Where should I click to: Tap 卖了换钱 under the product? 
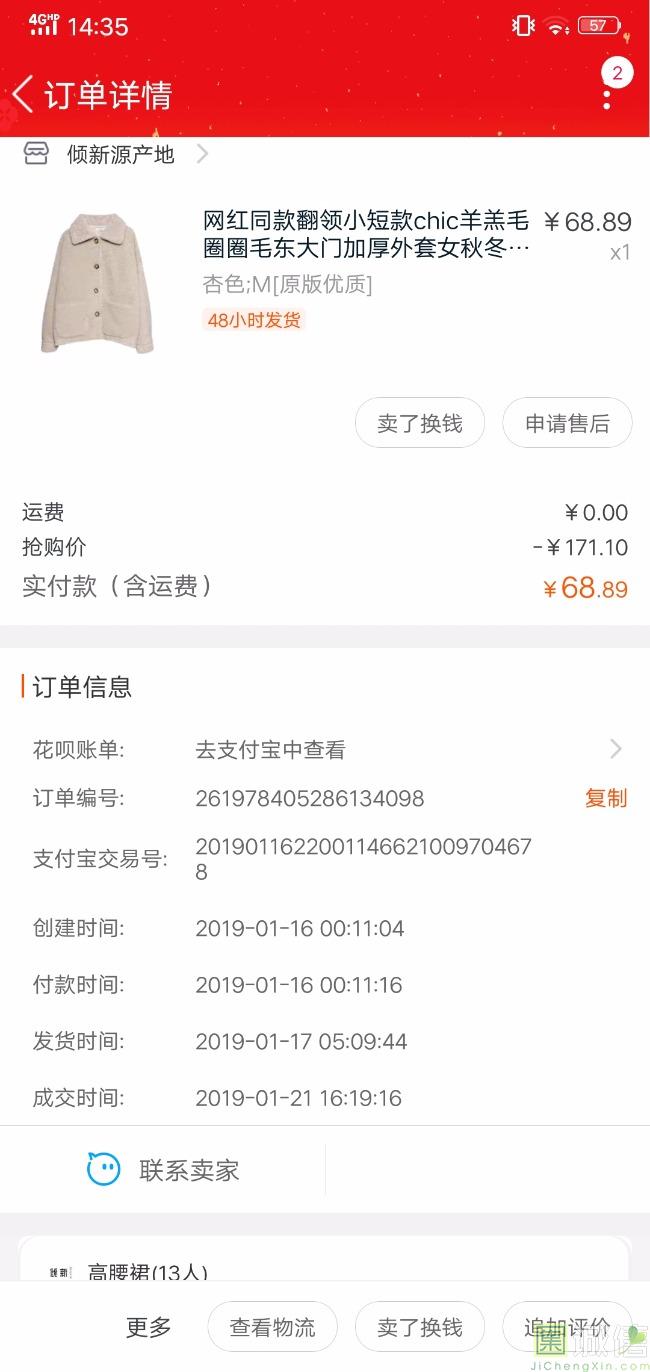pyautogui.click(x=420, y=423)
